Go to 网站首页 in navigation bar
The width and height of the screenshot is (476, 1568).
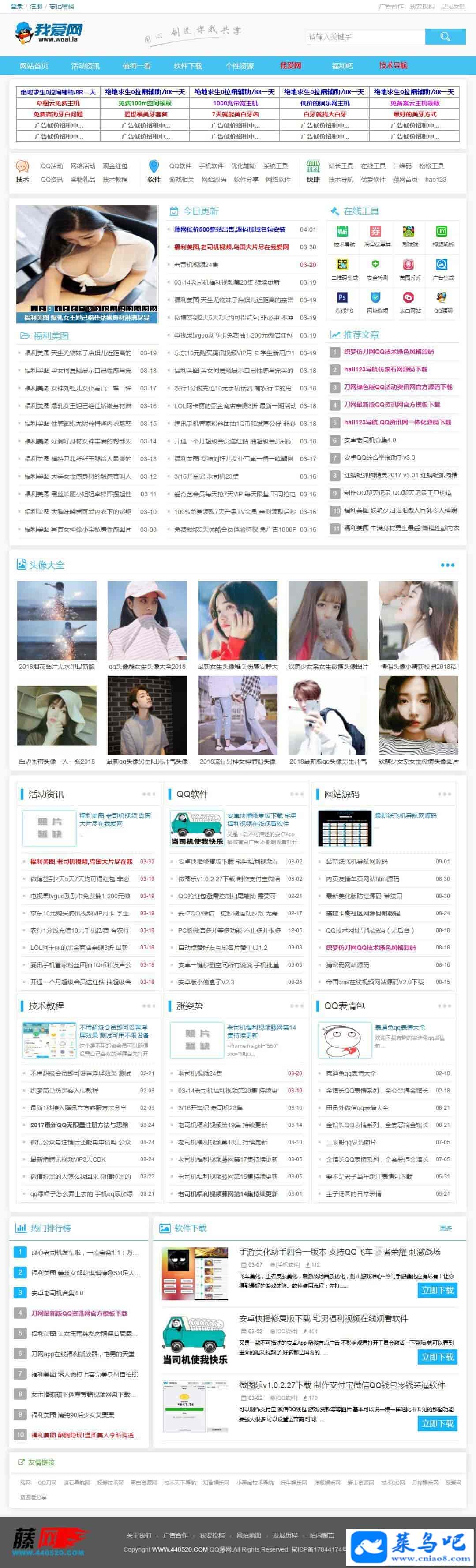34,66
